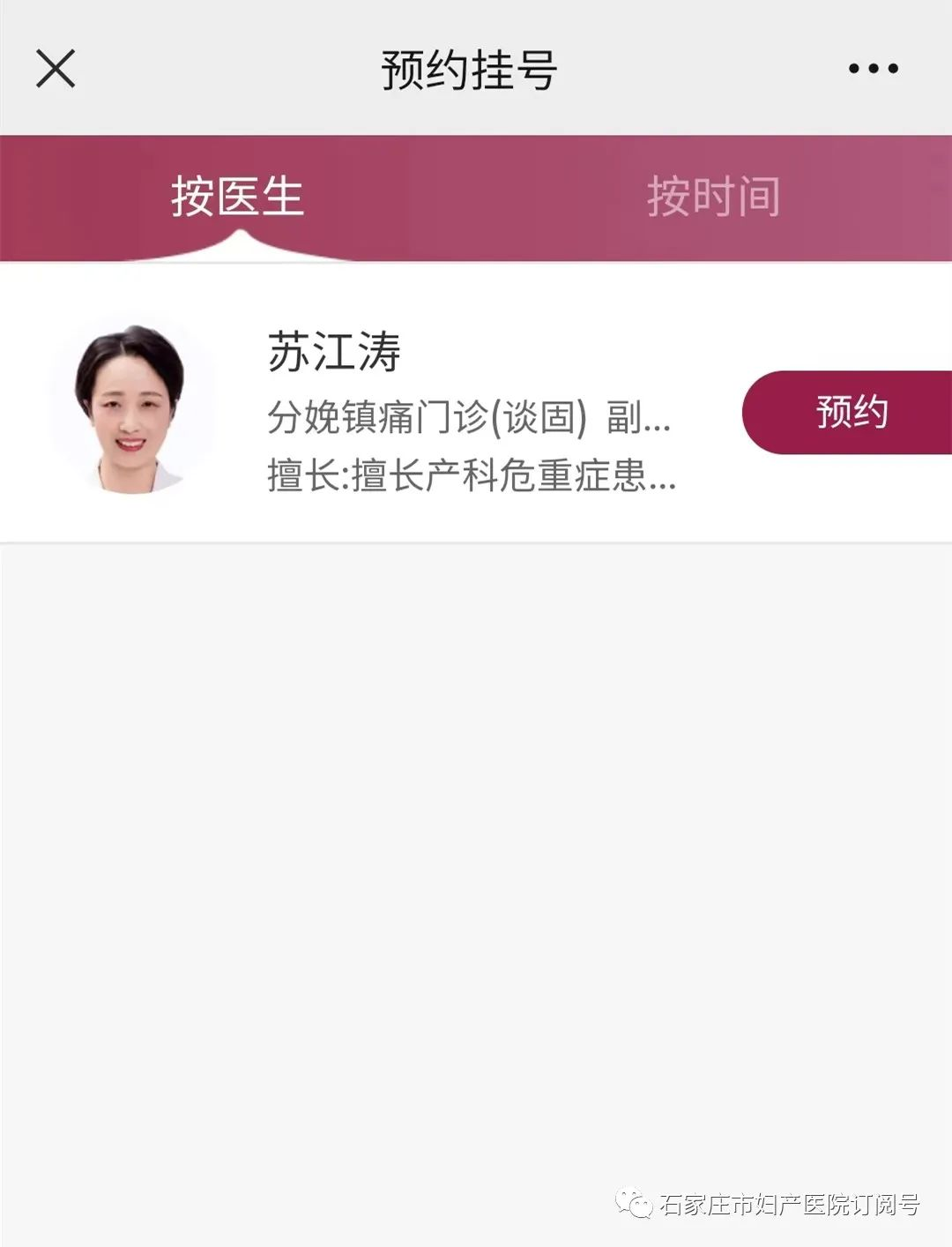952x1247 pixels.
Task: Switch to the 按时间 tab
Action: (713, 196)
